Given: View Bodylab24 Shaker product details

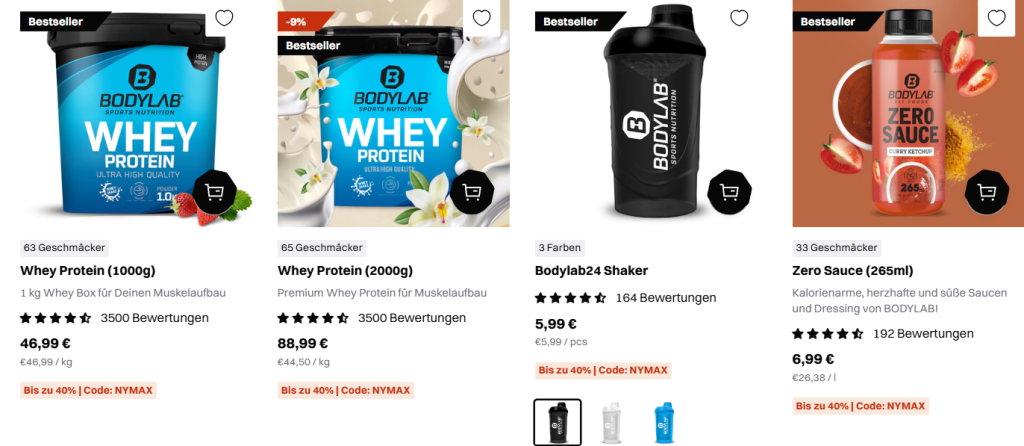Looking at the screenshot, I should (592, 271).
